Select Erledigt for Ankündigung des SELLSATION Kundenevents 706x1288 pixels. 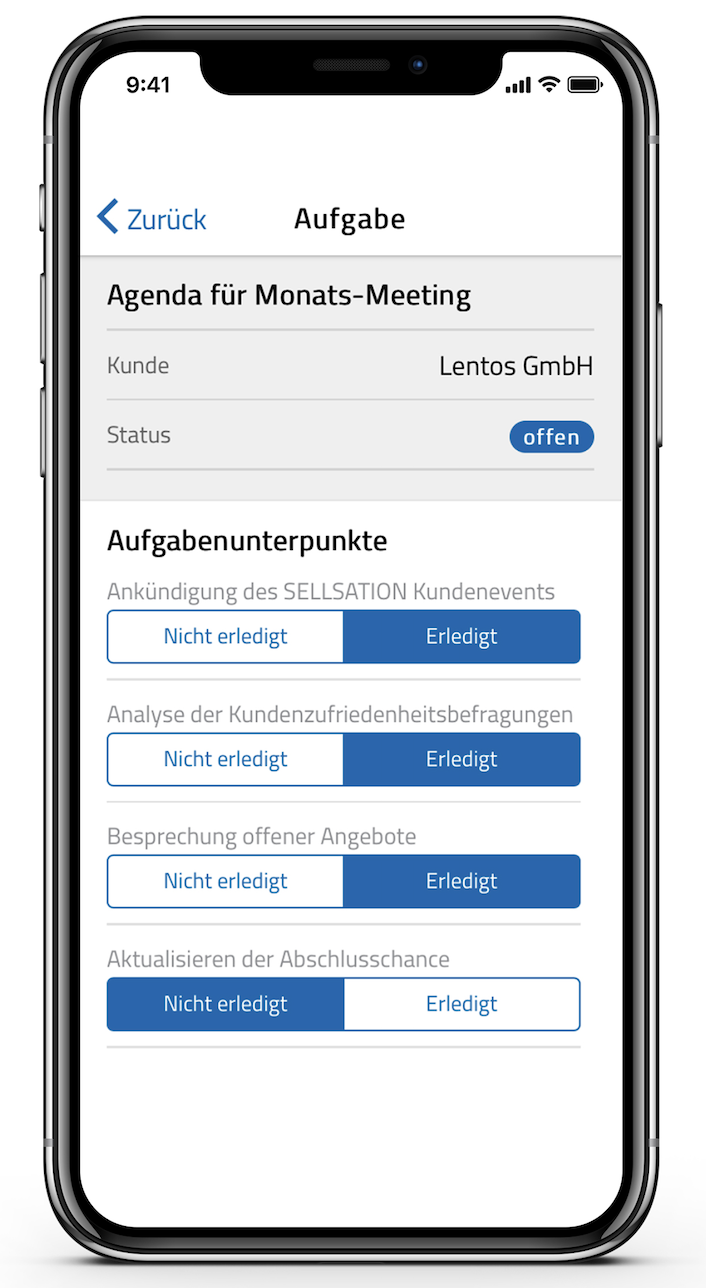point(461,637)
